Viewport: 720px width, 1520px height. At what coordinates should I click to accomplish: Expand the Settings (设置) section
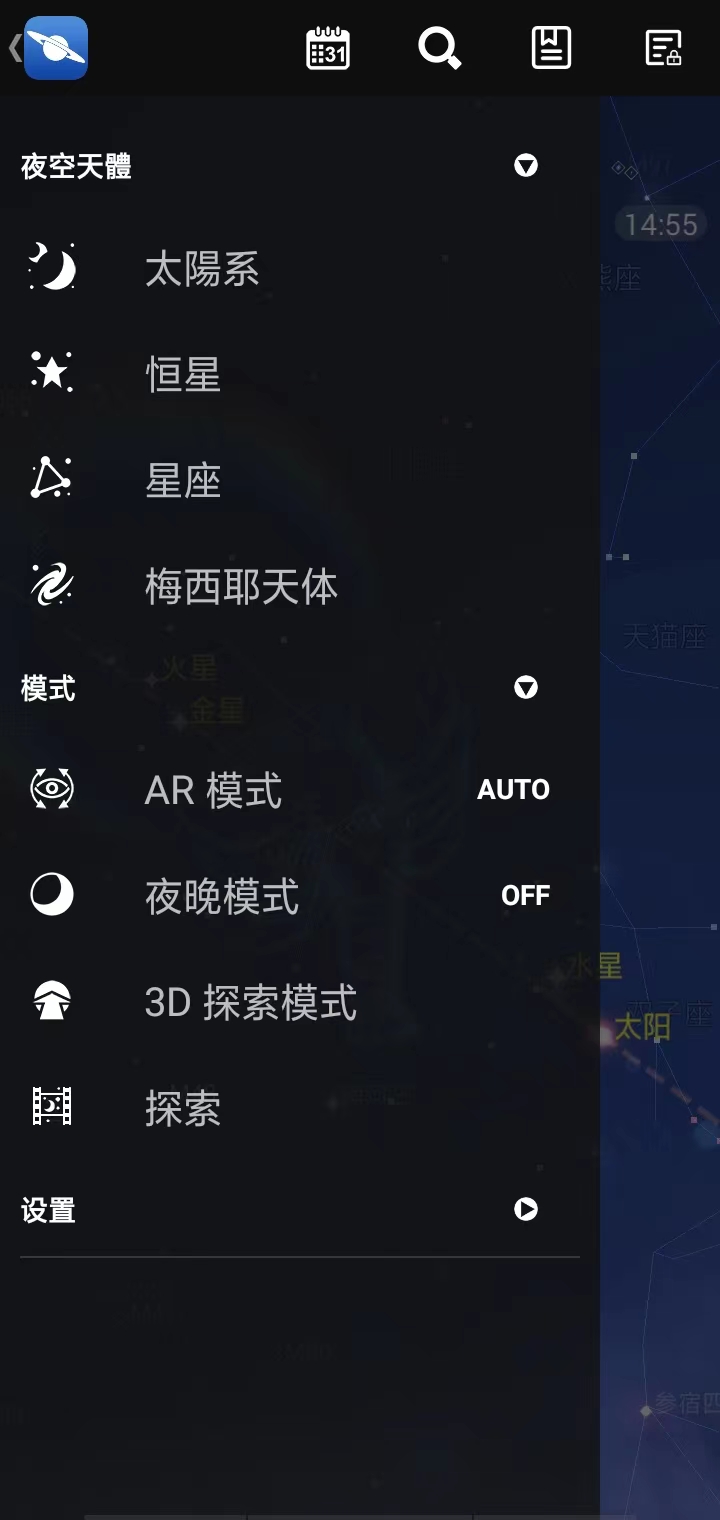[x=525, y=1210]
